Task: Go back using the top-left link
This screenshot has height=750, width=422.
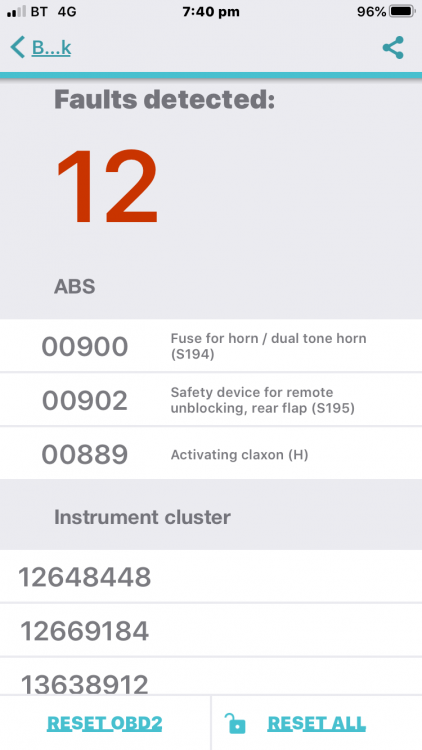Action: point(41,48)
